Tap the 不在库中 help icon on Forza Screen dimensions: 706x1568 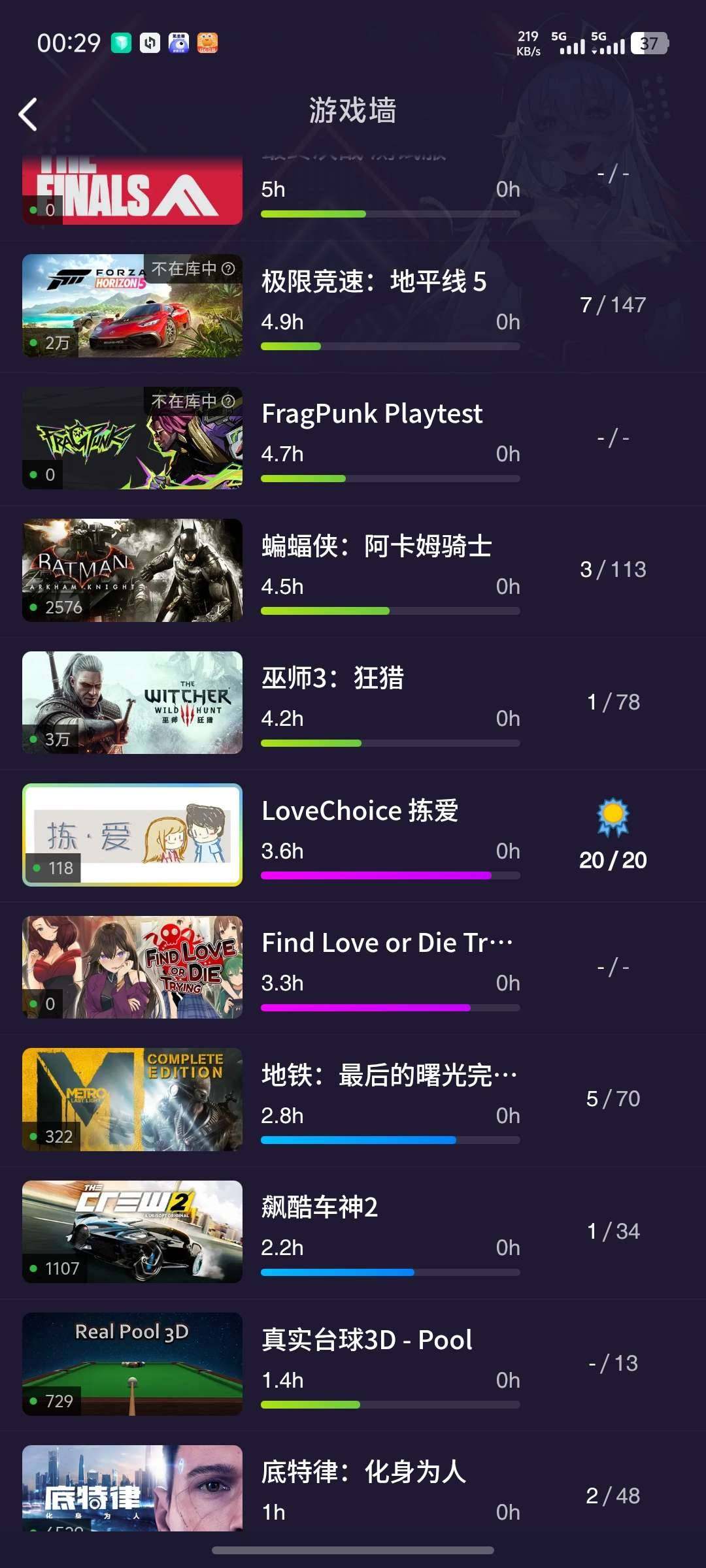(x=228, y=269)
